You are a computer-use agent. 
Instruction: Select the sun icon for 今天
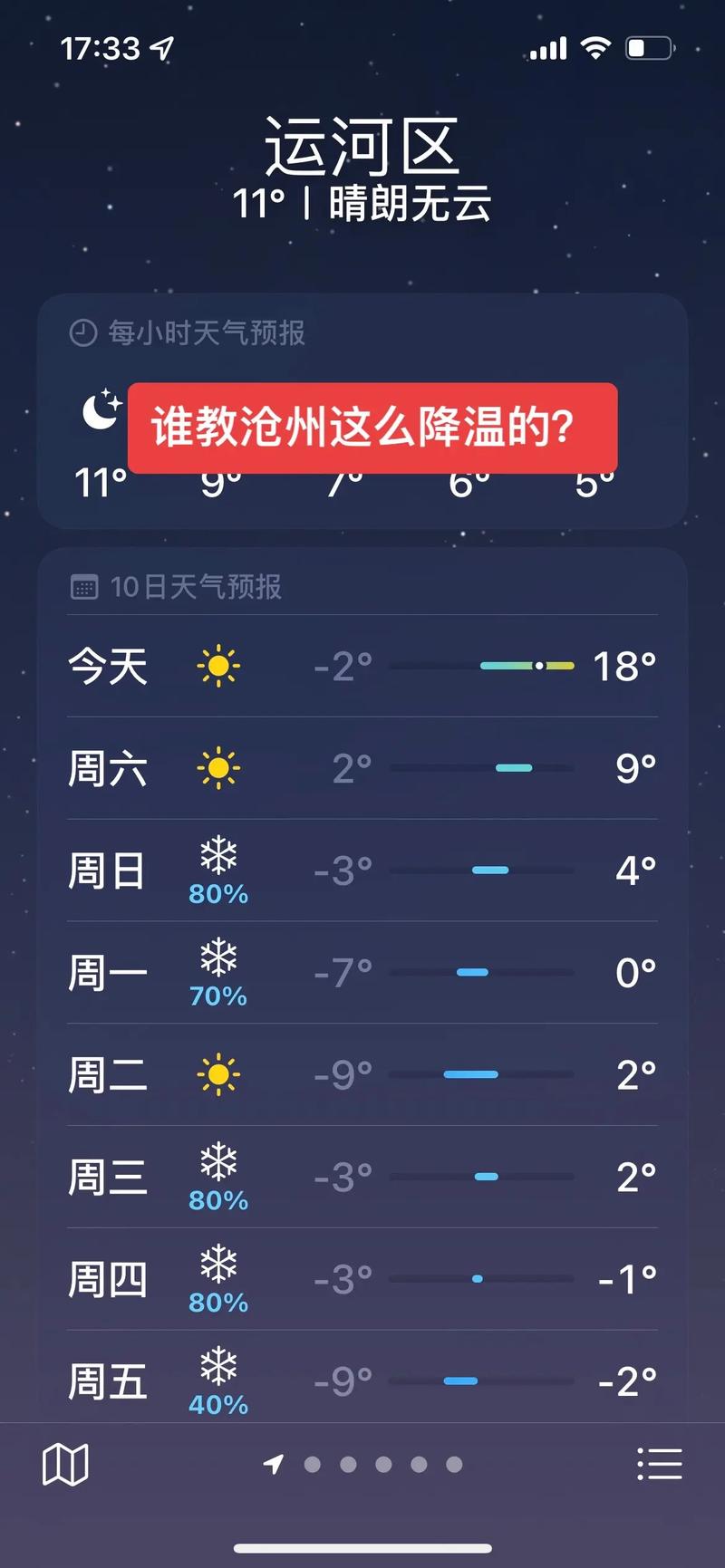tap(217, 666)
